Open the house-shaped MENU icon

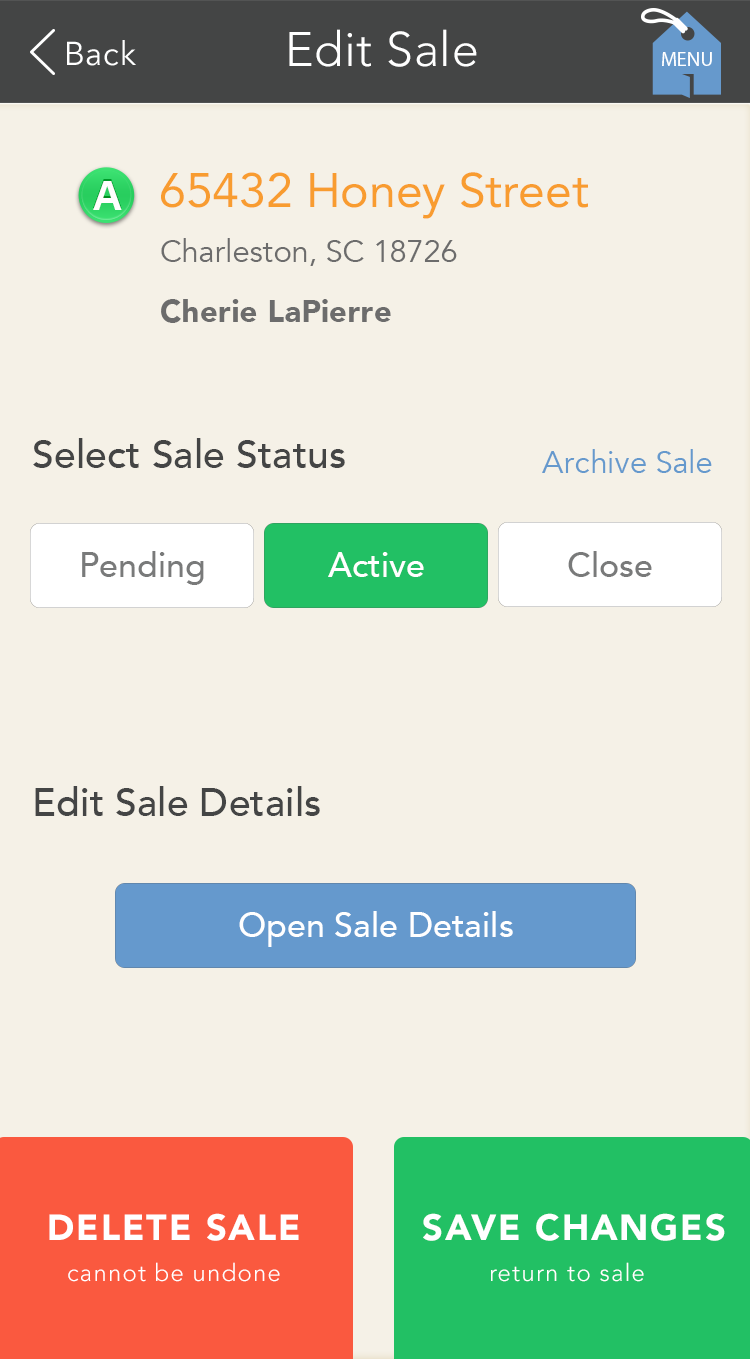click(685, 53)
